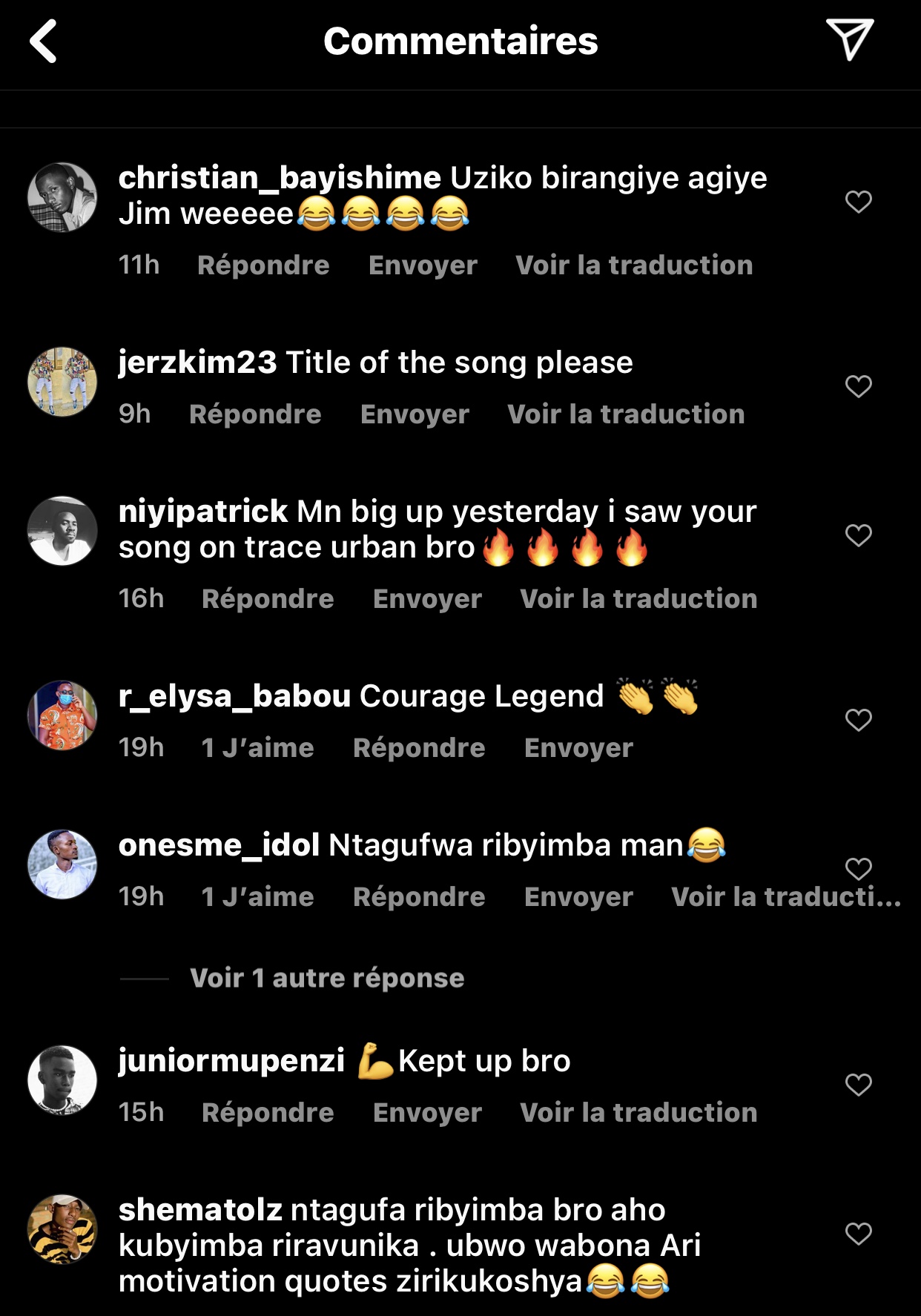Open shematolz's profile picture
The height and width of the screenshot is (1316, 921).
tap(62, 1229)
